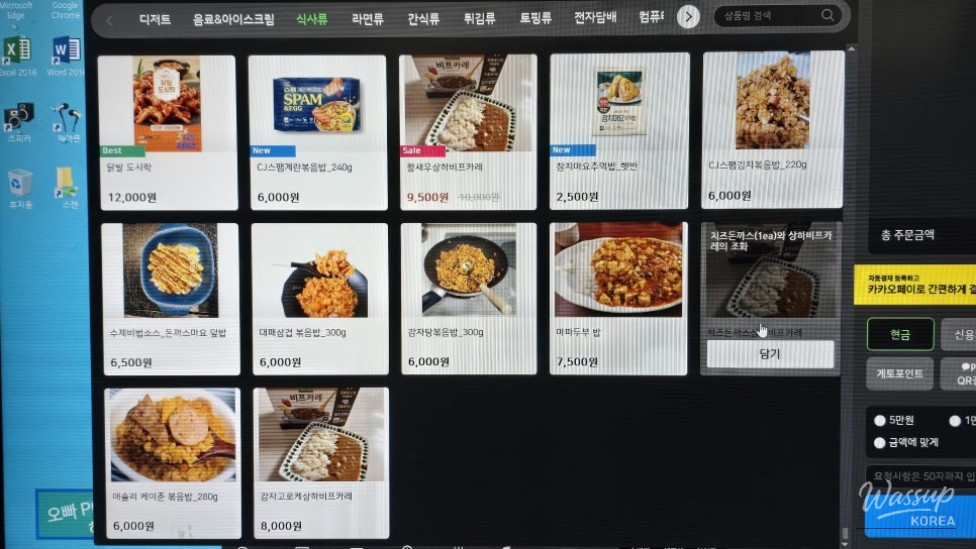This screenshot has width=976, height=549.
Task: Go to the 간식류 category
Action: click(x=423, y=19)
